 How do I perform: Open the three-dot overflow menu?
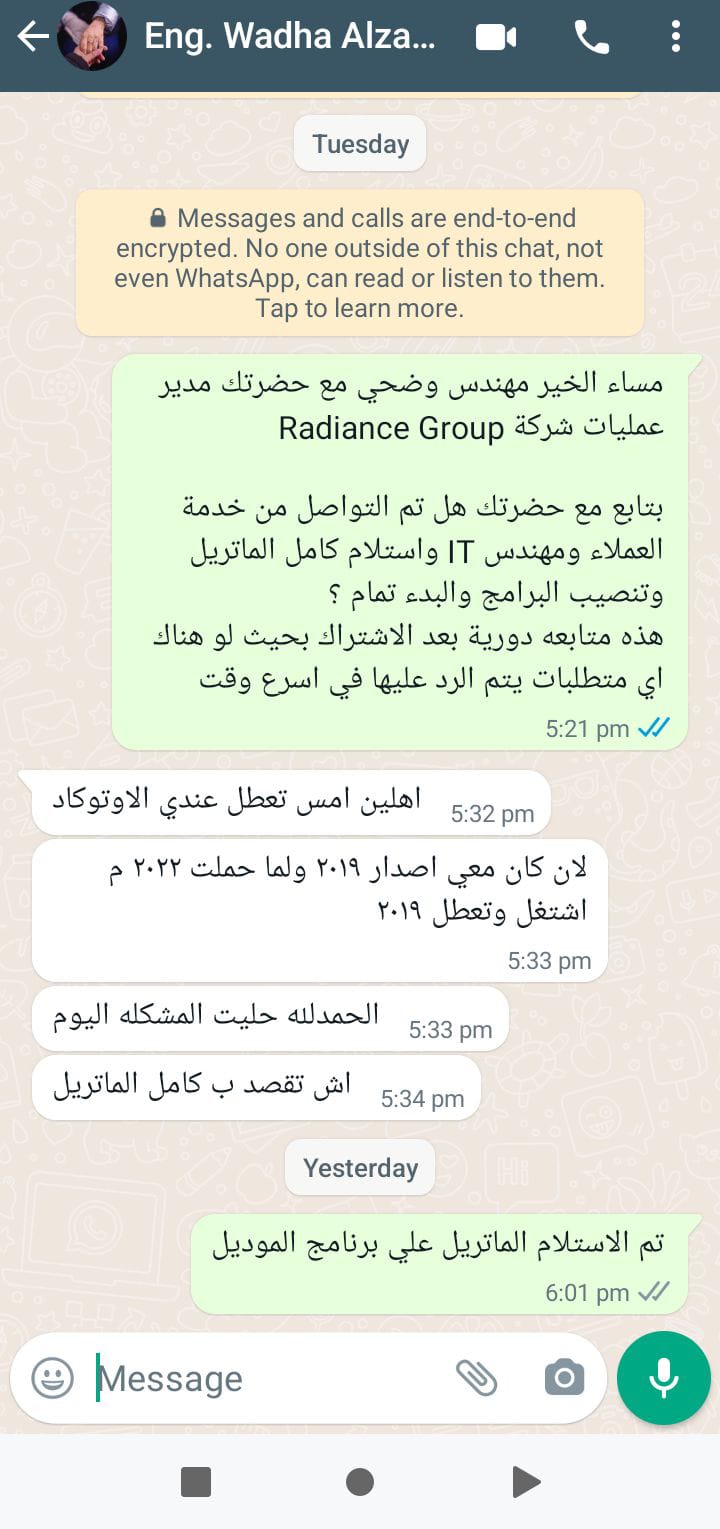[x=676, y=38]
